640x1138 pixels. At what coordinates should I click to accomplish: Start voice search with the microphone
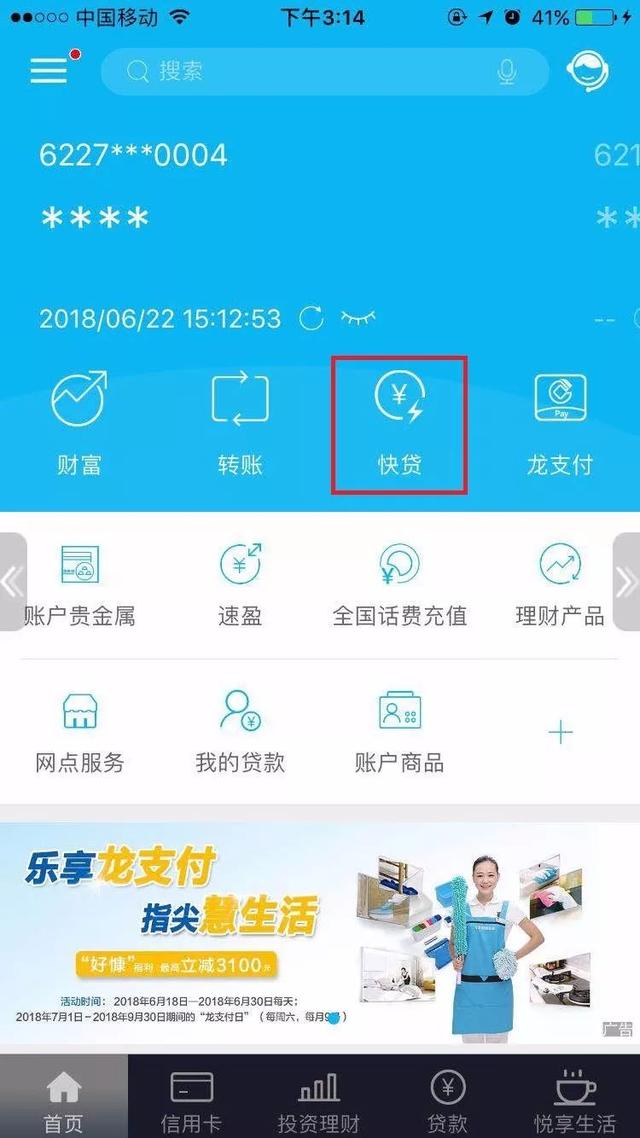[507, 71]
